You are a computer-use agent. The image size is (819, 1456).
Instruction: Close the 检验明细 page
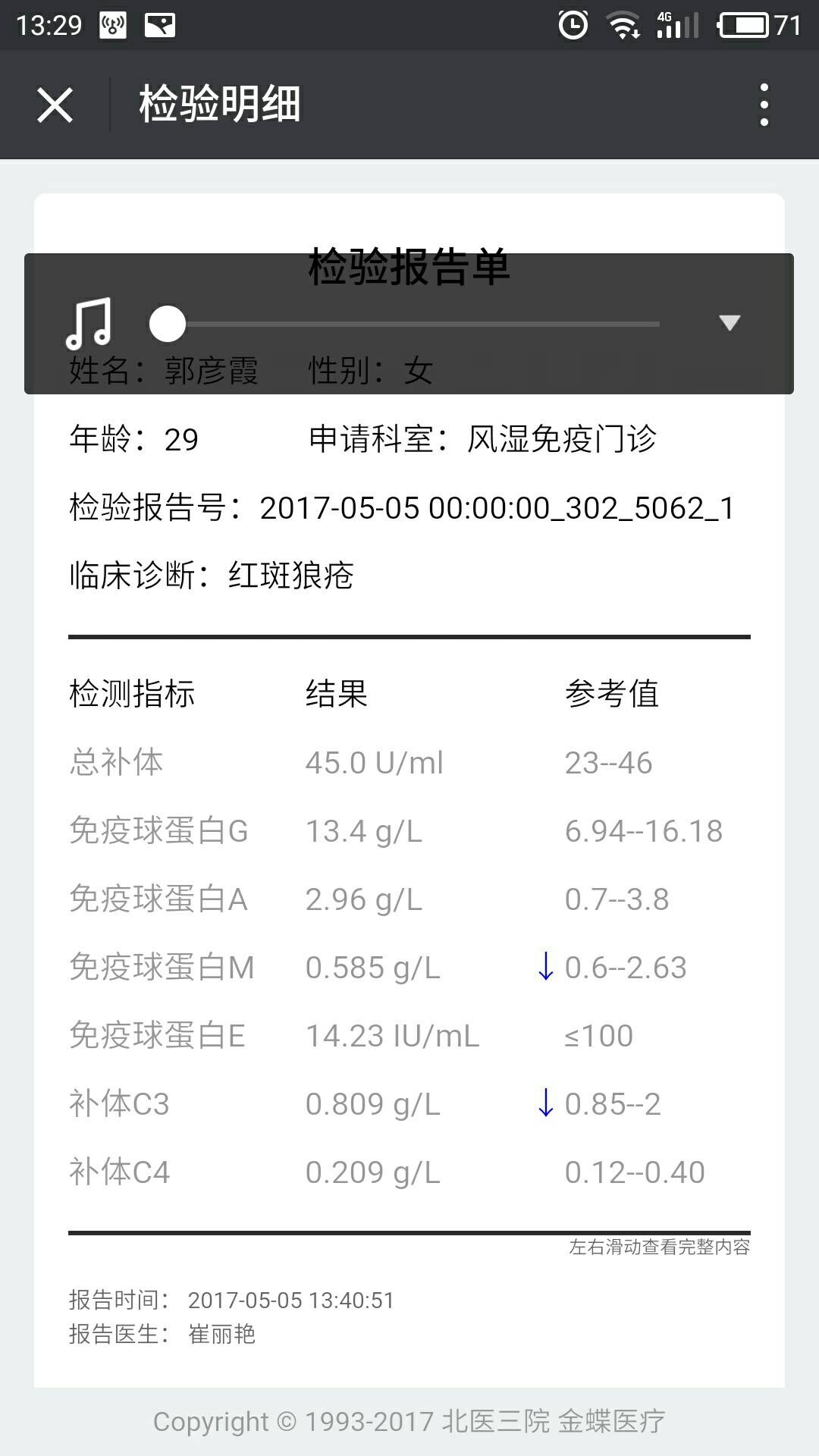[55, 105]
